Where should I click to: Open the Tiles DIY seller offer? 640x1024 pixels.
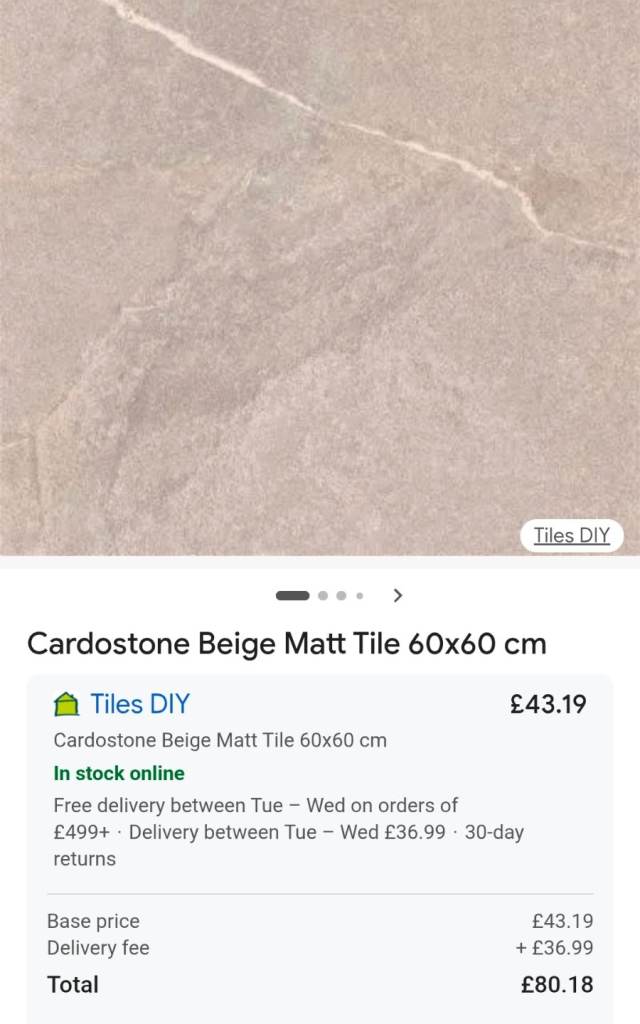click(x=139, y=704)
